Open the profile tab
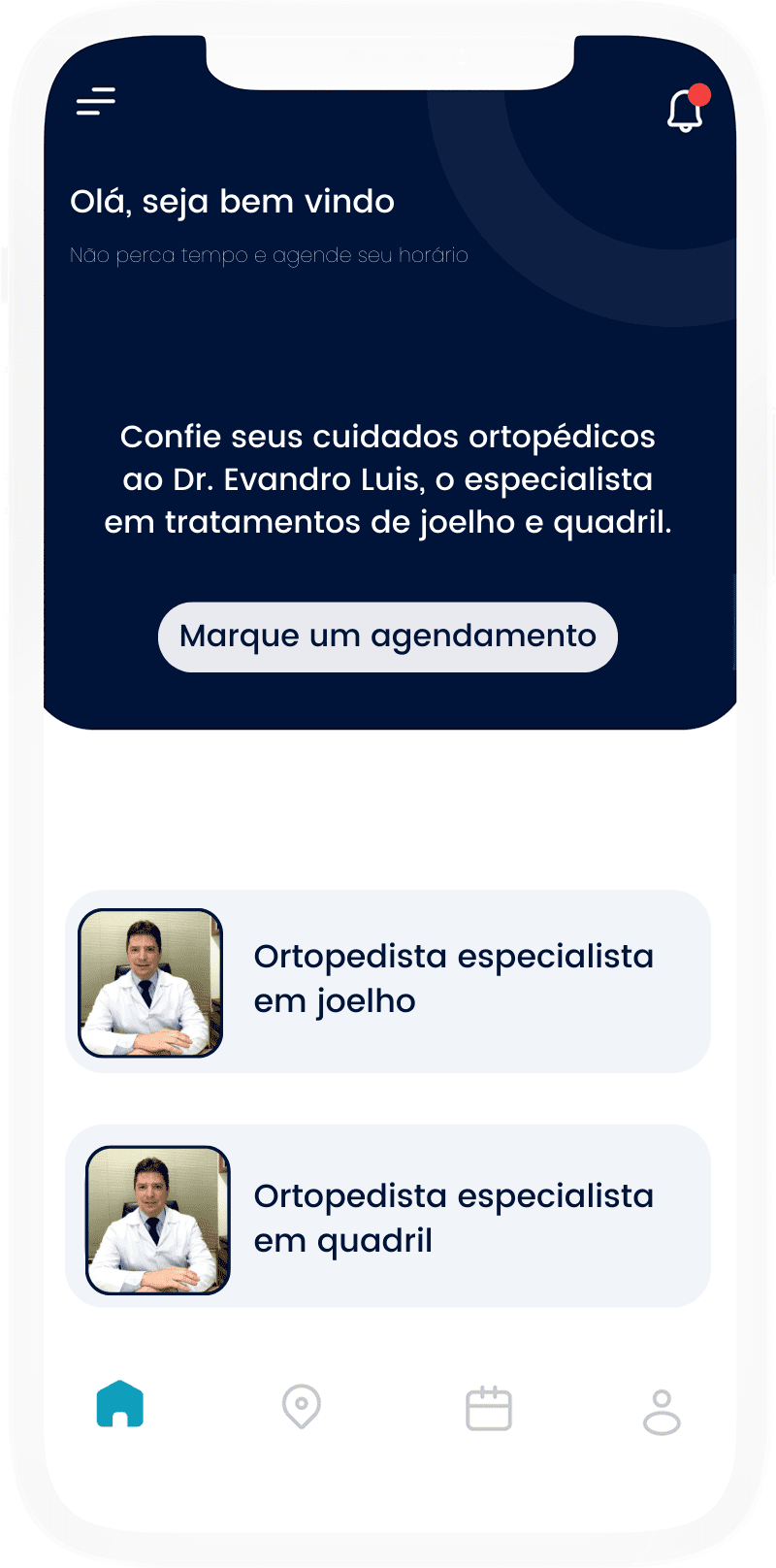This screenshot has width=776, height=1568. [662, 1412]
